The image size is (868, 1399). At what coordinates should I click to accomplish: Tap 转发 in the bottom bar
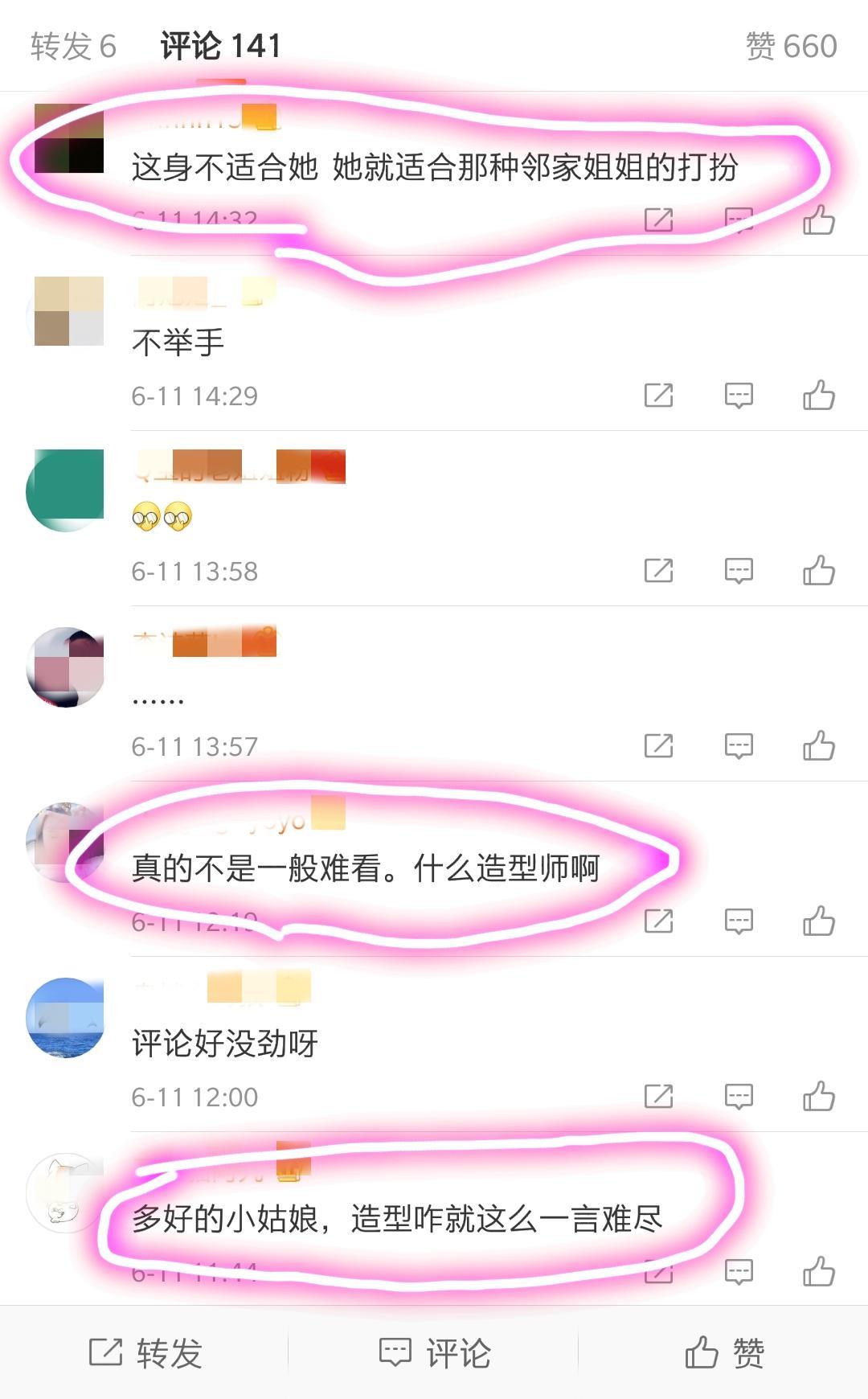point(145,1352)
